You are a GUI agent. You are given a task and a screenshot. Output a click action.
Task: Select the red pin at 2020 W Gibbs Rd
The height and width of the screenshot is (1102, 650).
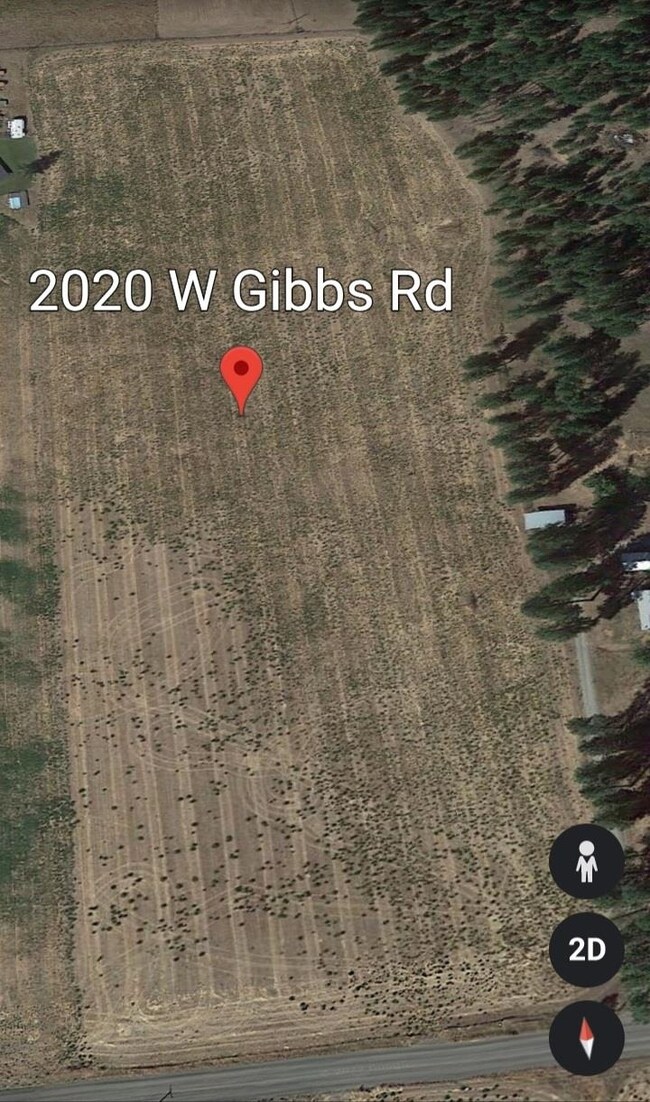[241, 375]
